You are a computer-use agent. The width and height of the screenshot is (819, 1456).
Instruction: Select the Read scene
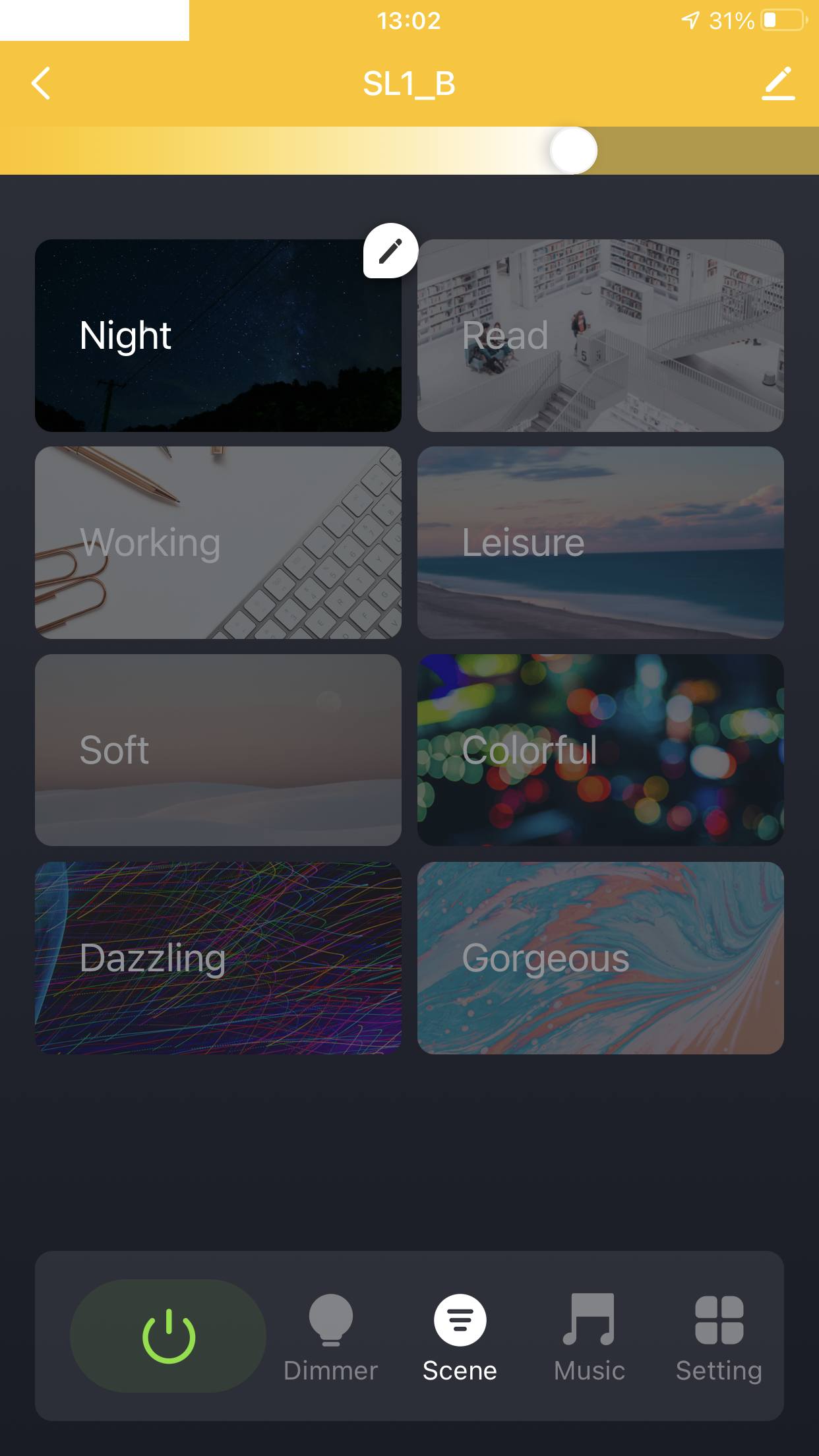[601, 336]
